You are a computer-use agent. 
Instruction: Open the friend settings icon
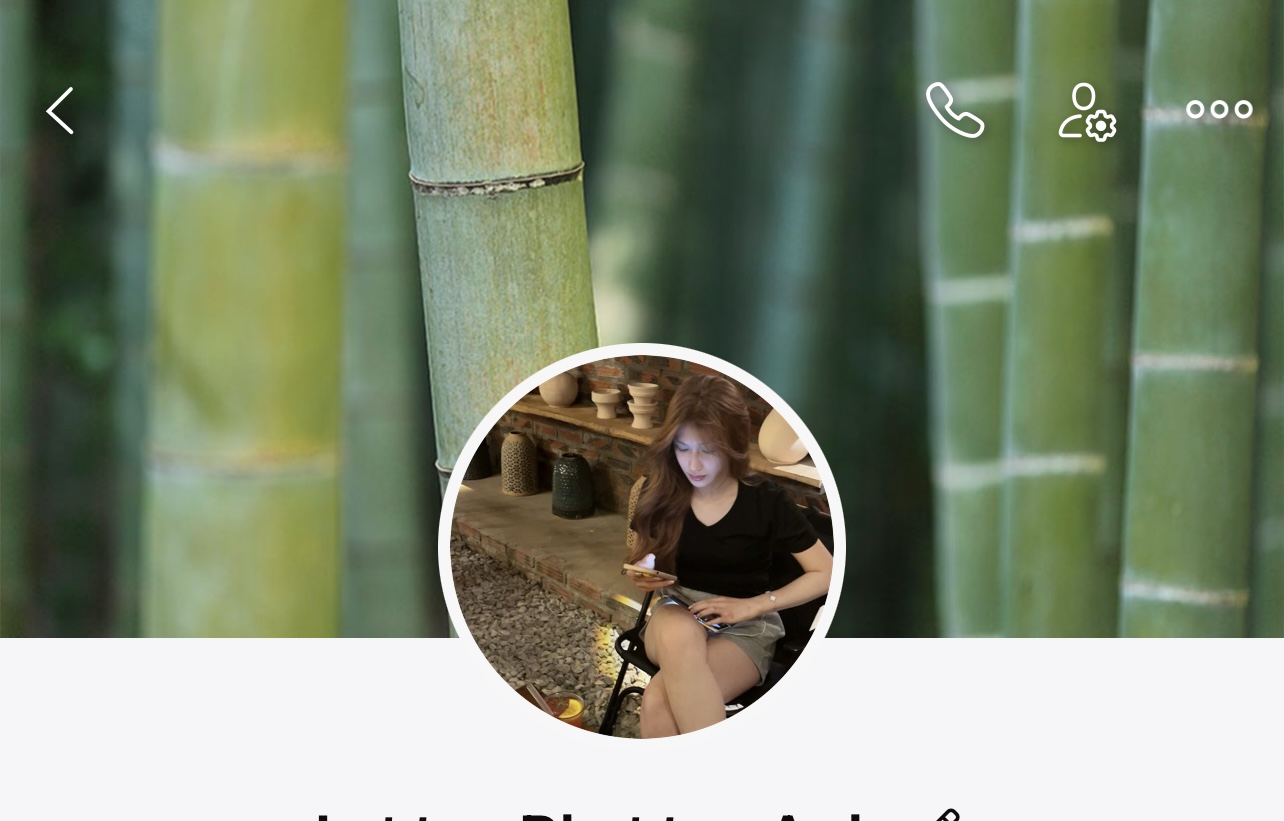click(1087, 111)
